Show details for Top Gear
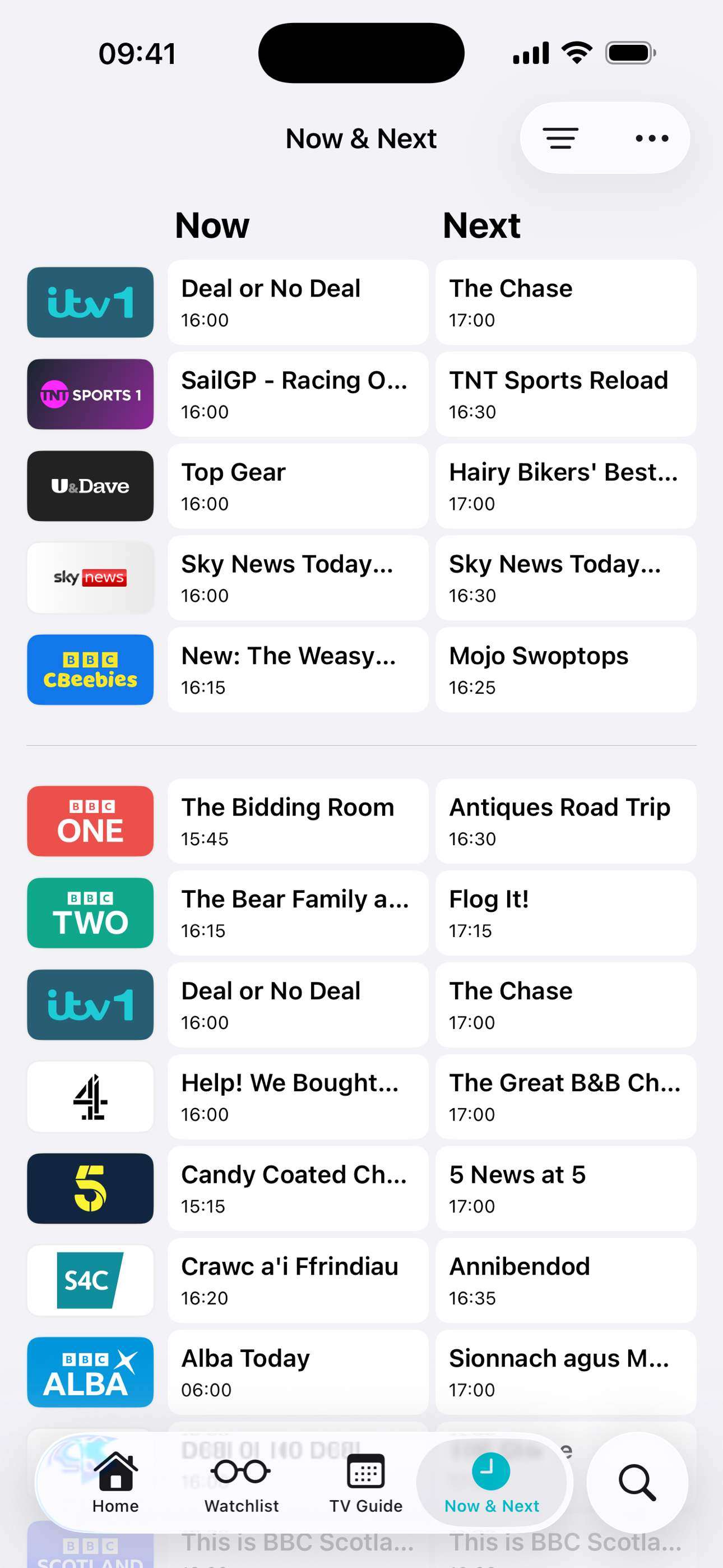Image resolution: width=723 pixels, height=1568 pixels. [298, 486]
